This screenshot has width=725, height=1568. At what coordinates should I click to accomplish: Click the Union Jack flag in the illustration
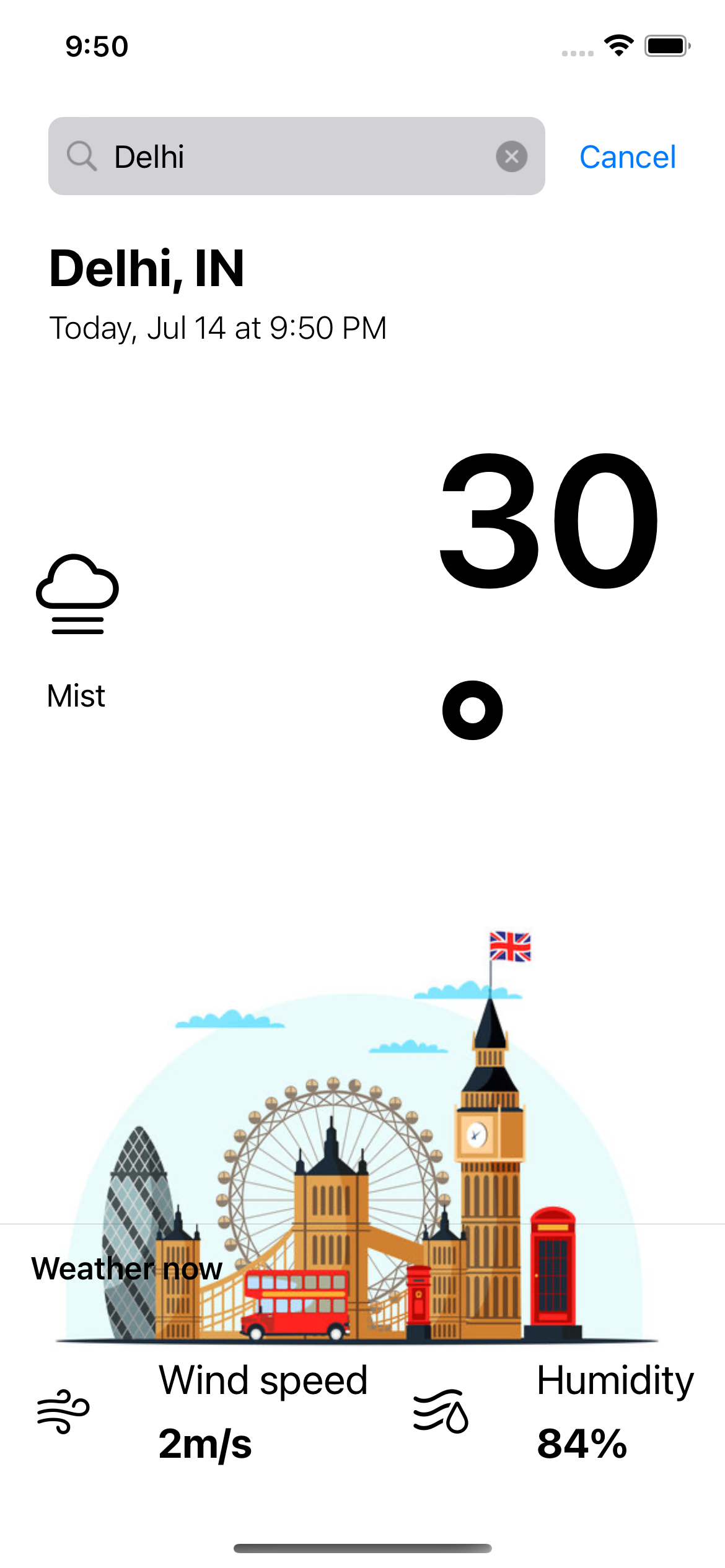(509, 944)
